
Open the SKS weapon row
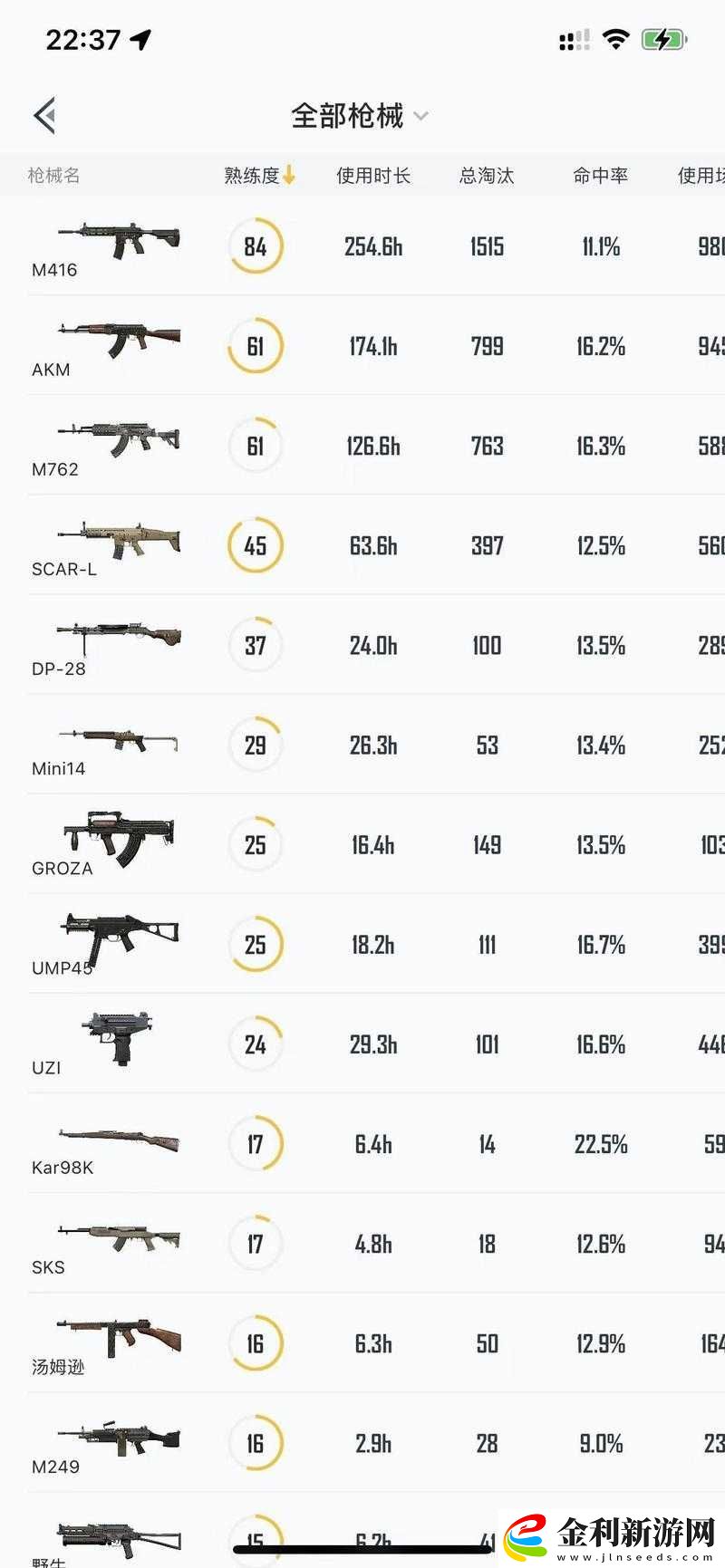pos(118,1243)
